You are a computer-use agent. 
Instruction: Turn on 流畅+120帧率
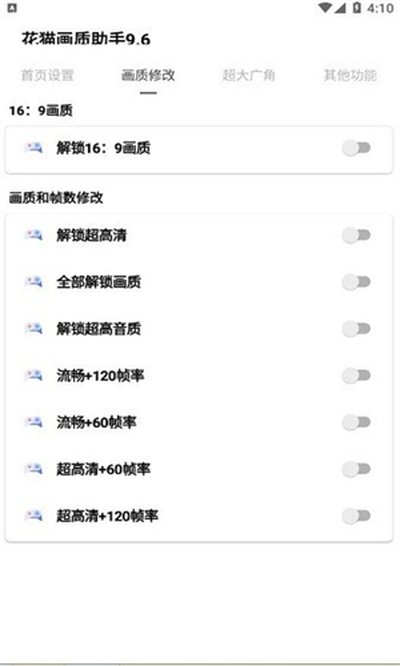pos(357,375)
